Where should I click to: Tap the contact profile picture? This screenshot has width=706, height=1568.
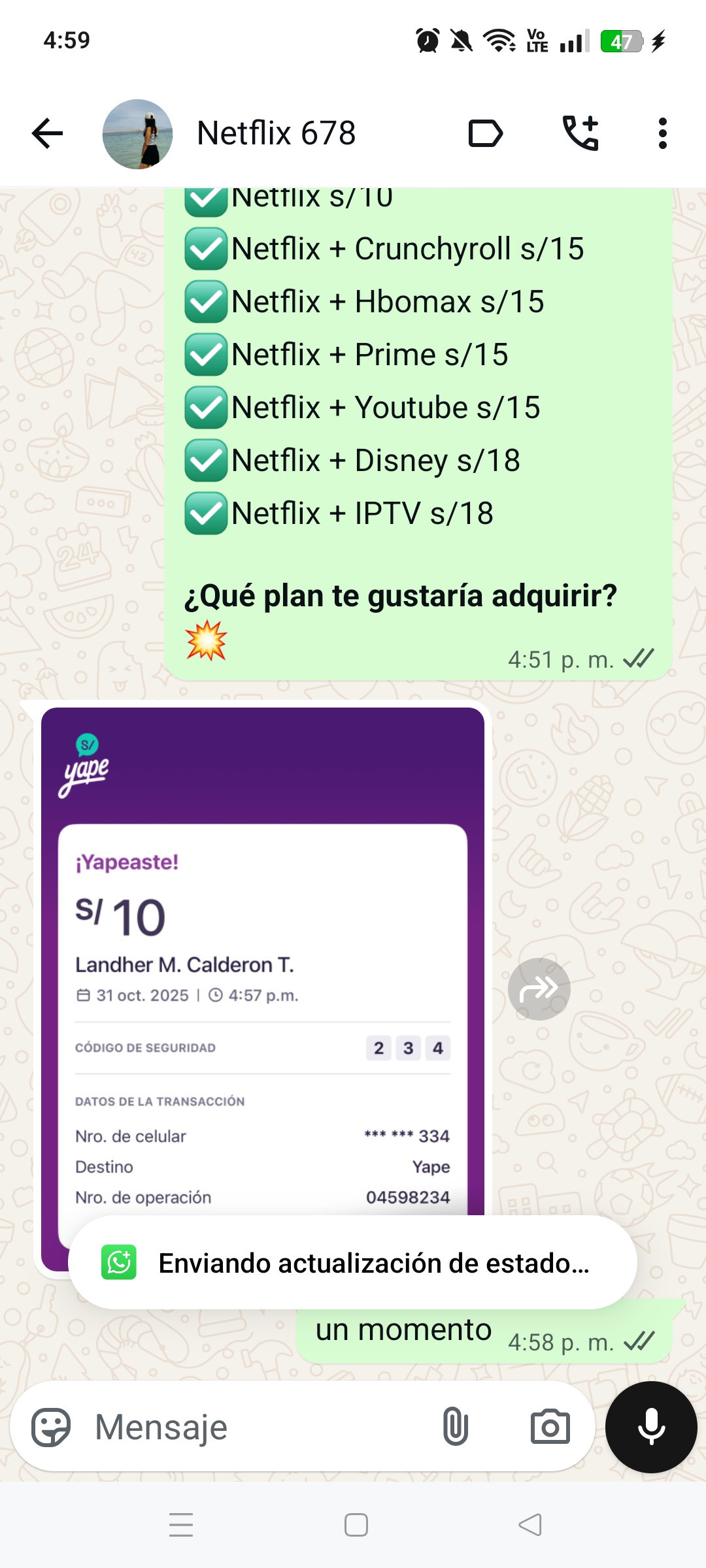click(x=139, y=133)
